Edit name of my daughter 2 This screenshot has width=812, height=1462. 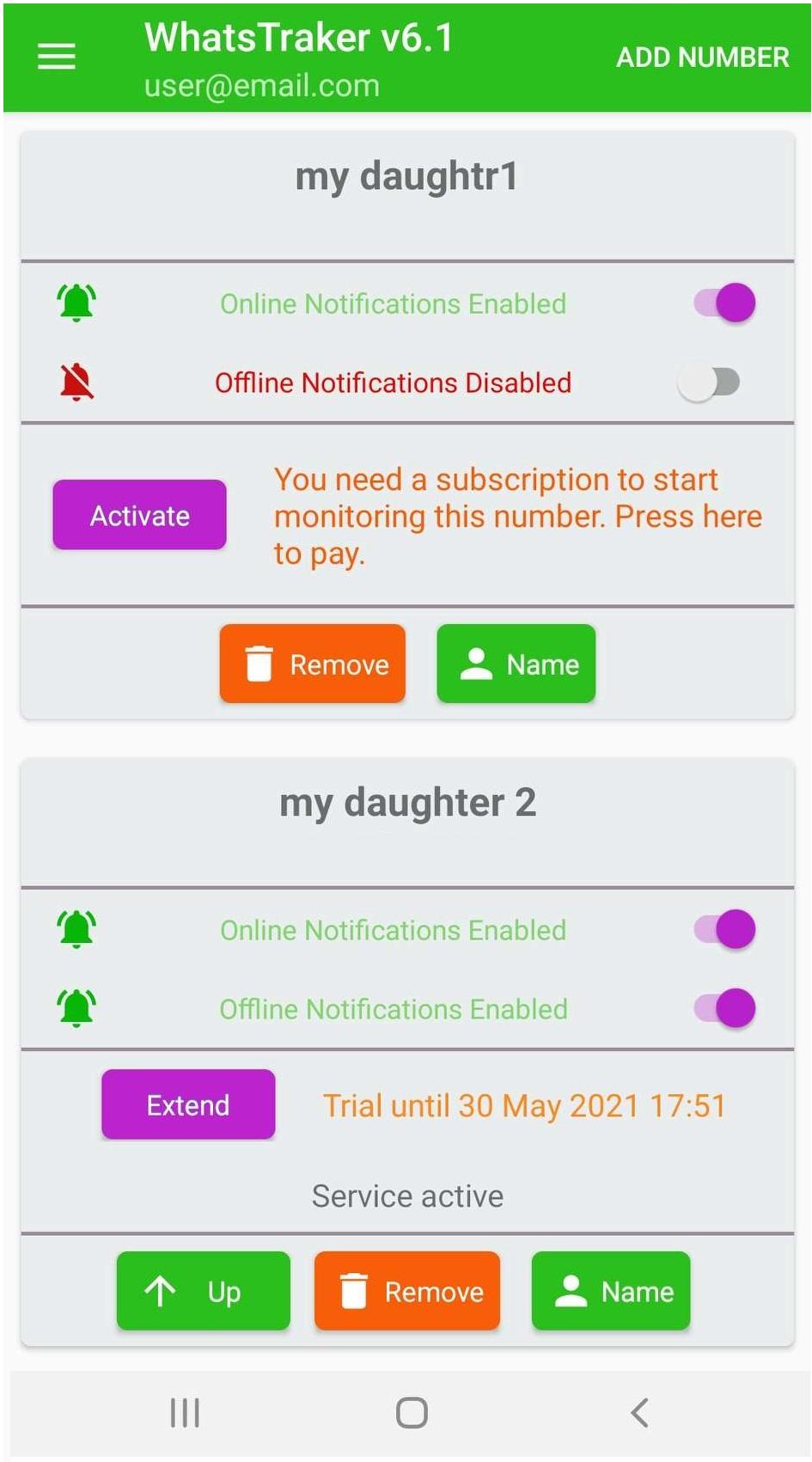[x=611, y=1291]
